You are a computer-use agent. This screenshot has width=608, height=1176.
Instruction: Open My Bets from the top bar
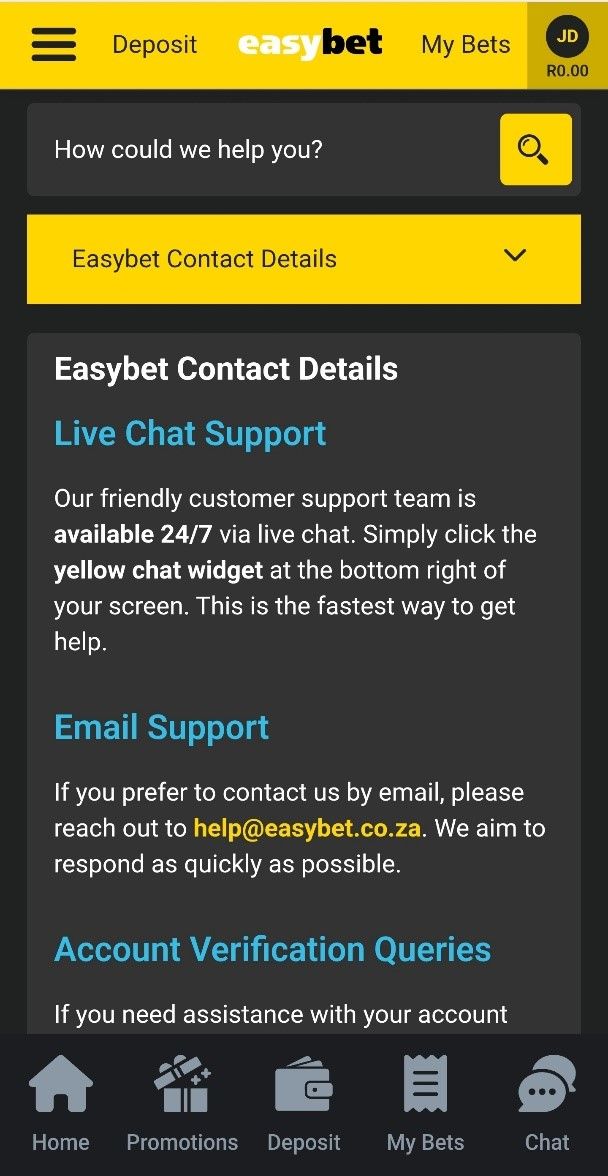[x=465, y=45]
